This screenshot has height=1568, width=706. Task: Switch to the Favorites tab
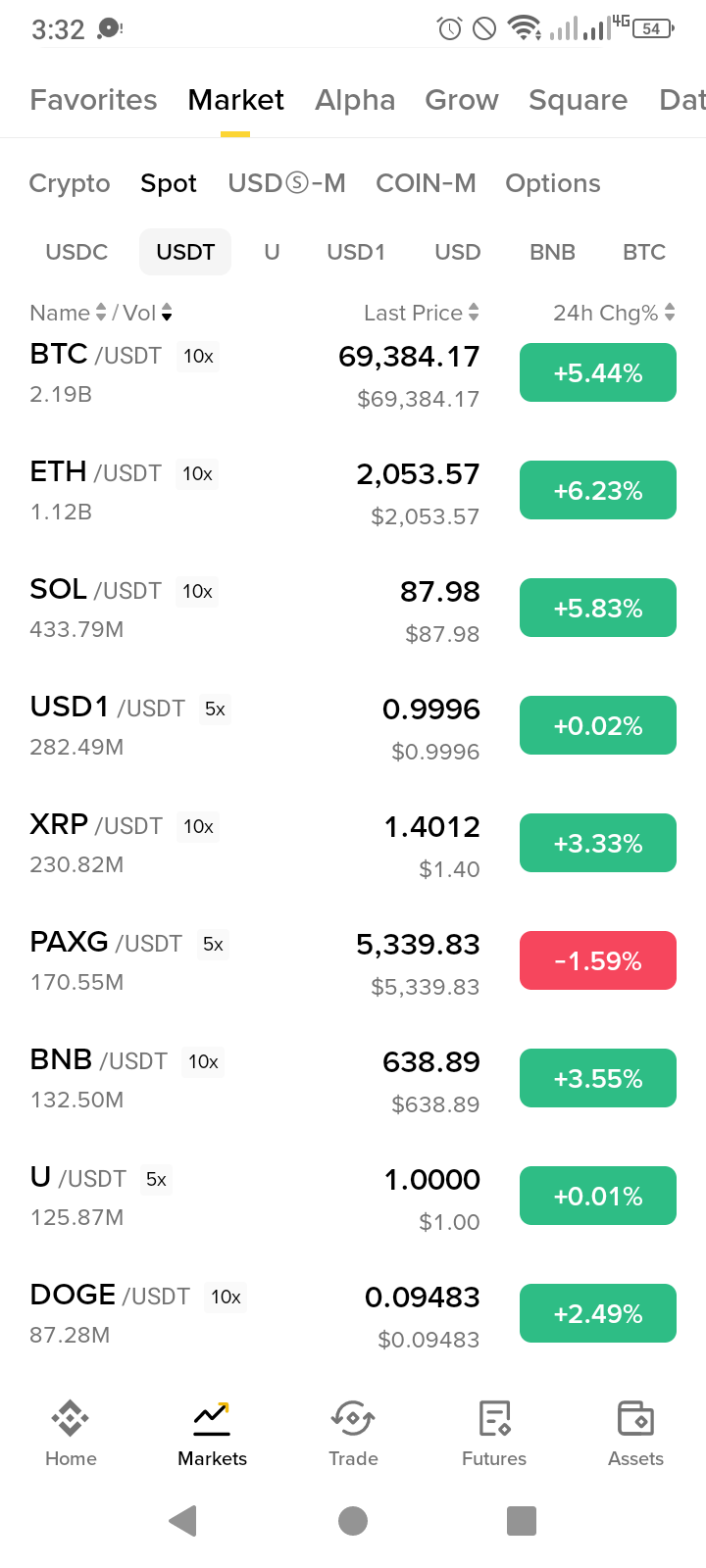(x=93, y=100)
